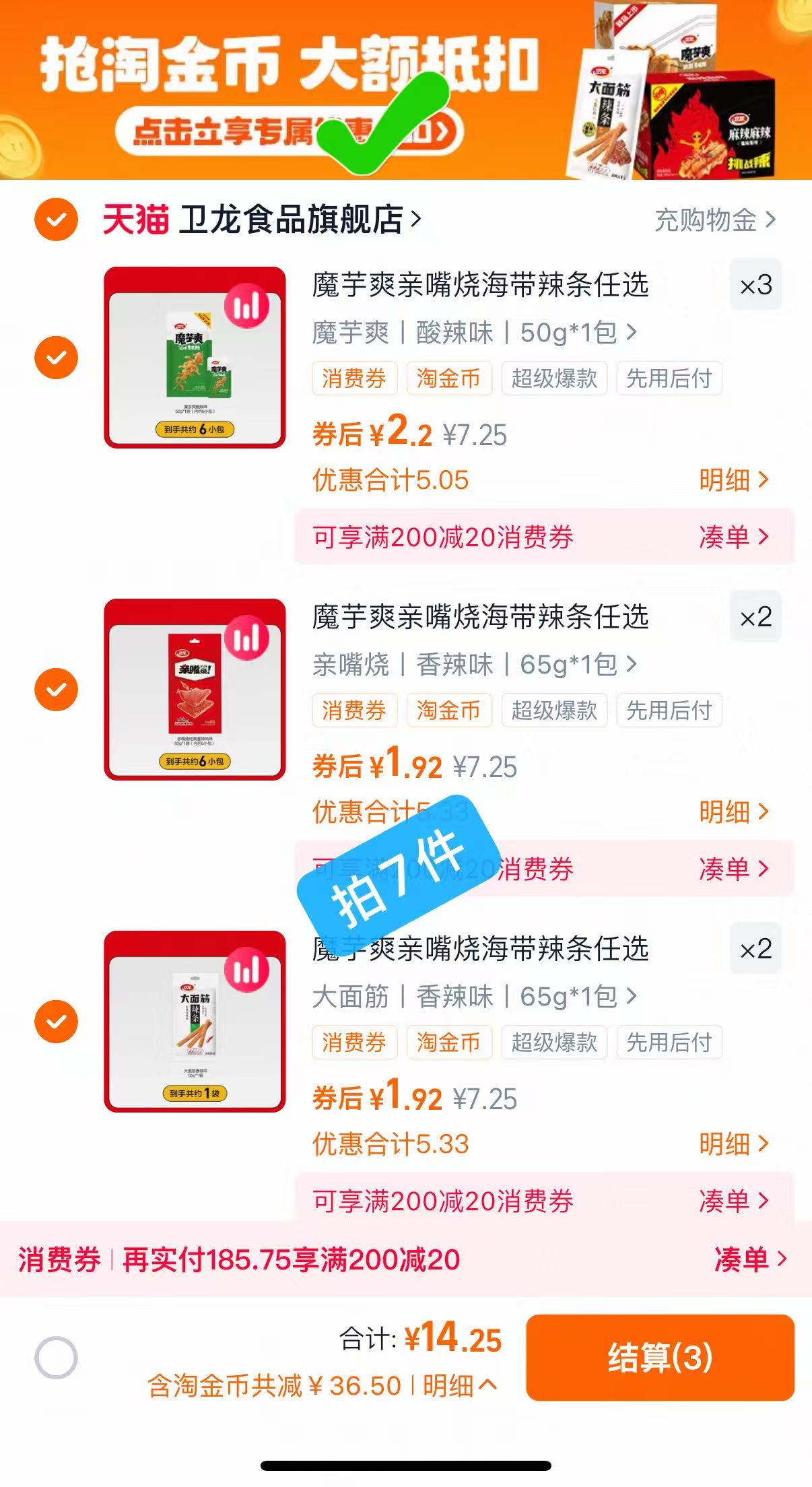Select the 淘金币 tag on 亲嘴烧 item
Image resolution: width=812 pixels, height=1487 pixels.
tap(448, 711)
